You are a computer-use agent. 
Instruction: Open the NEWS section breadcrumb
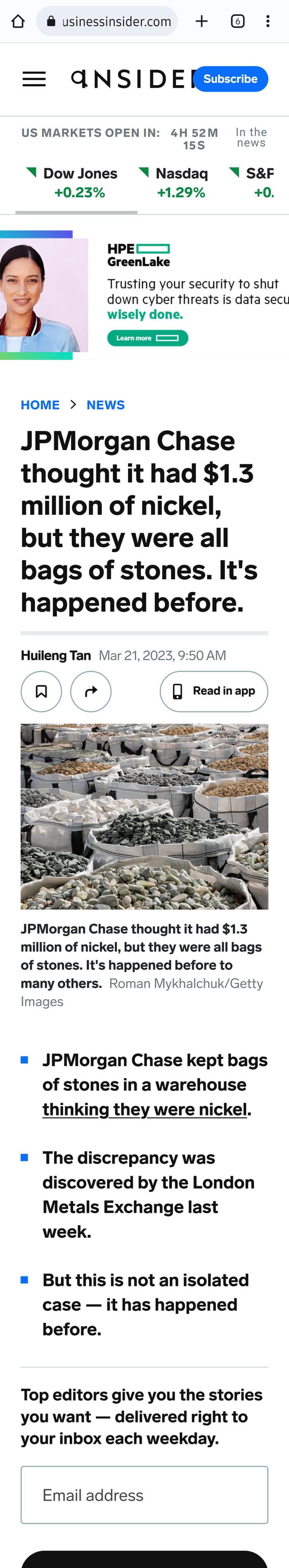(105, 405)
